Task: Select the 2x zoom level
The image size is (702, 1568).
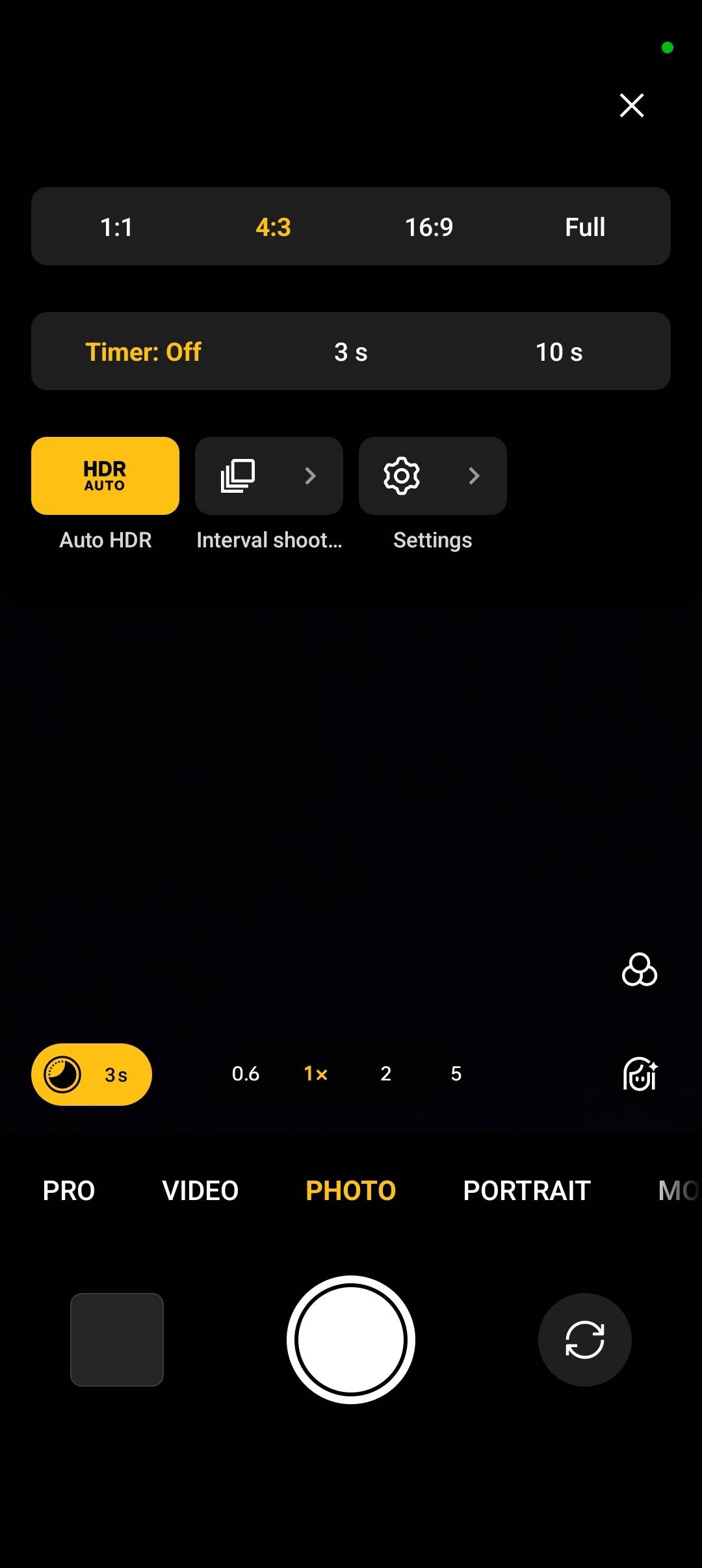Action: (x=386, y=1074)
